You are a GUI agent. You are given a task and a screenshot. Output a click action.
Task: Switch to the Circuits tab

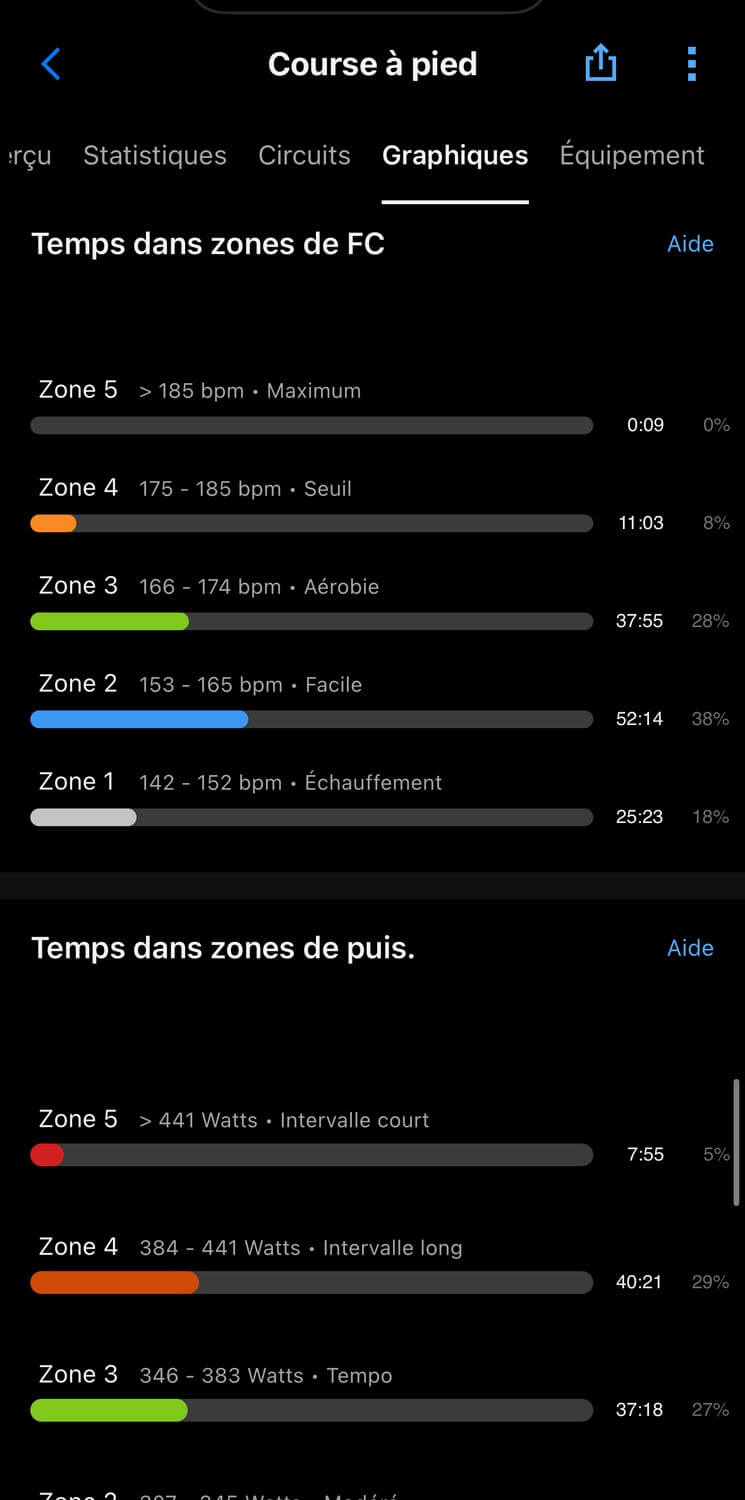[304, 156]
